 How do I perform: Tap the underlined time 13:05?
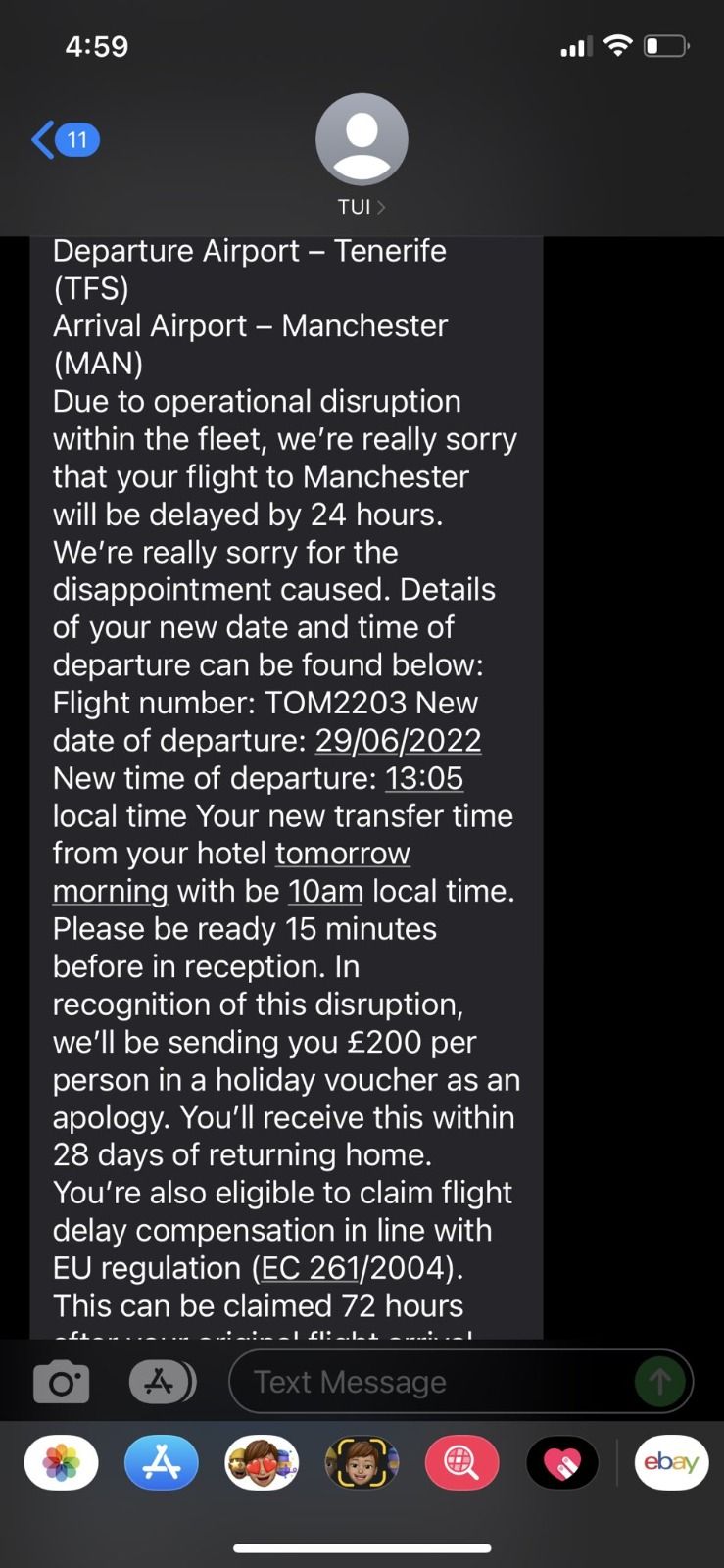[424, 778]
